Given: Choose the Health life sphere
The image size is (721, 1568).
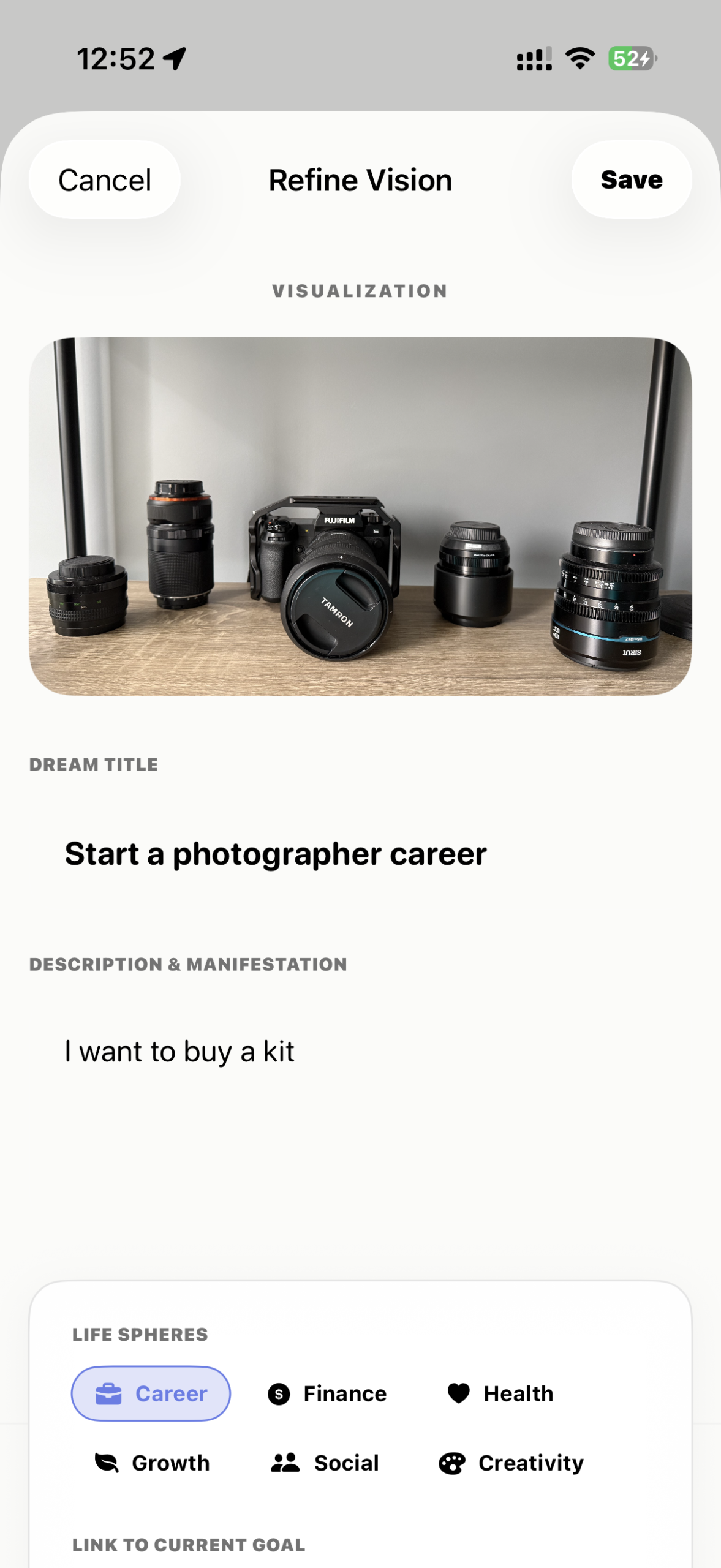Looking at the screenshot, I should pyautogui.click(x=500, y=1393).
